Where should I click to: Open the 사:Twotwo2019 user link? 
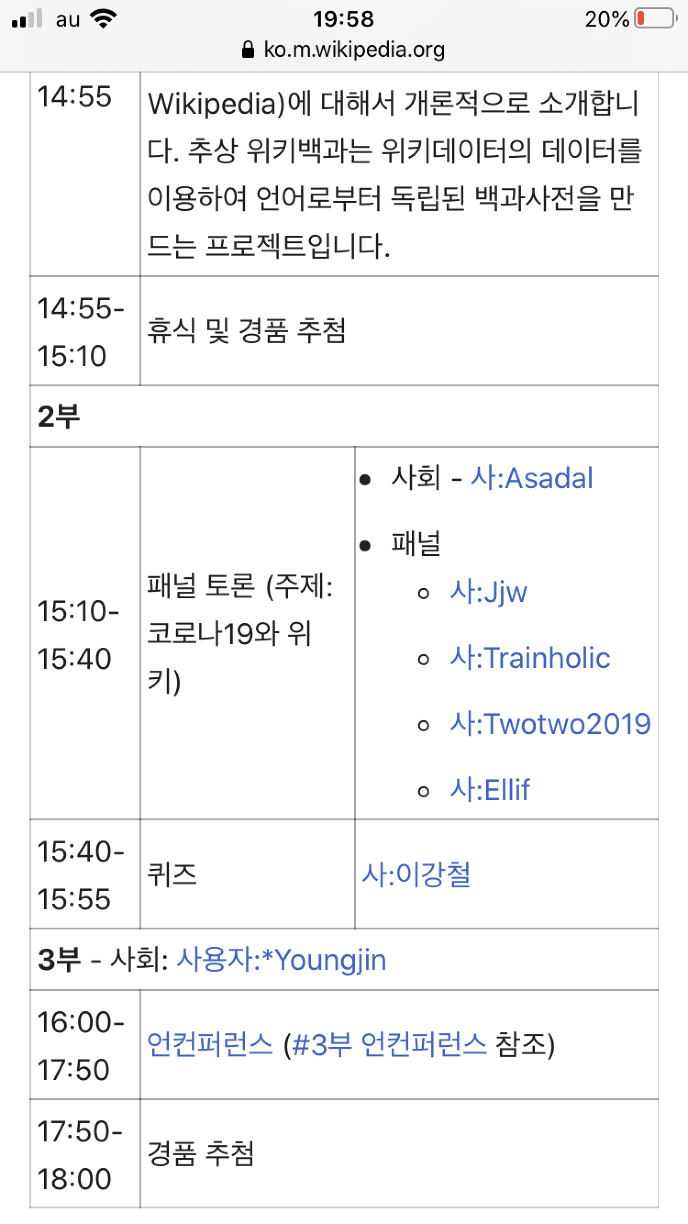tap(550, 724)
